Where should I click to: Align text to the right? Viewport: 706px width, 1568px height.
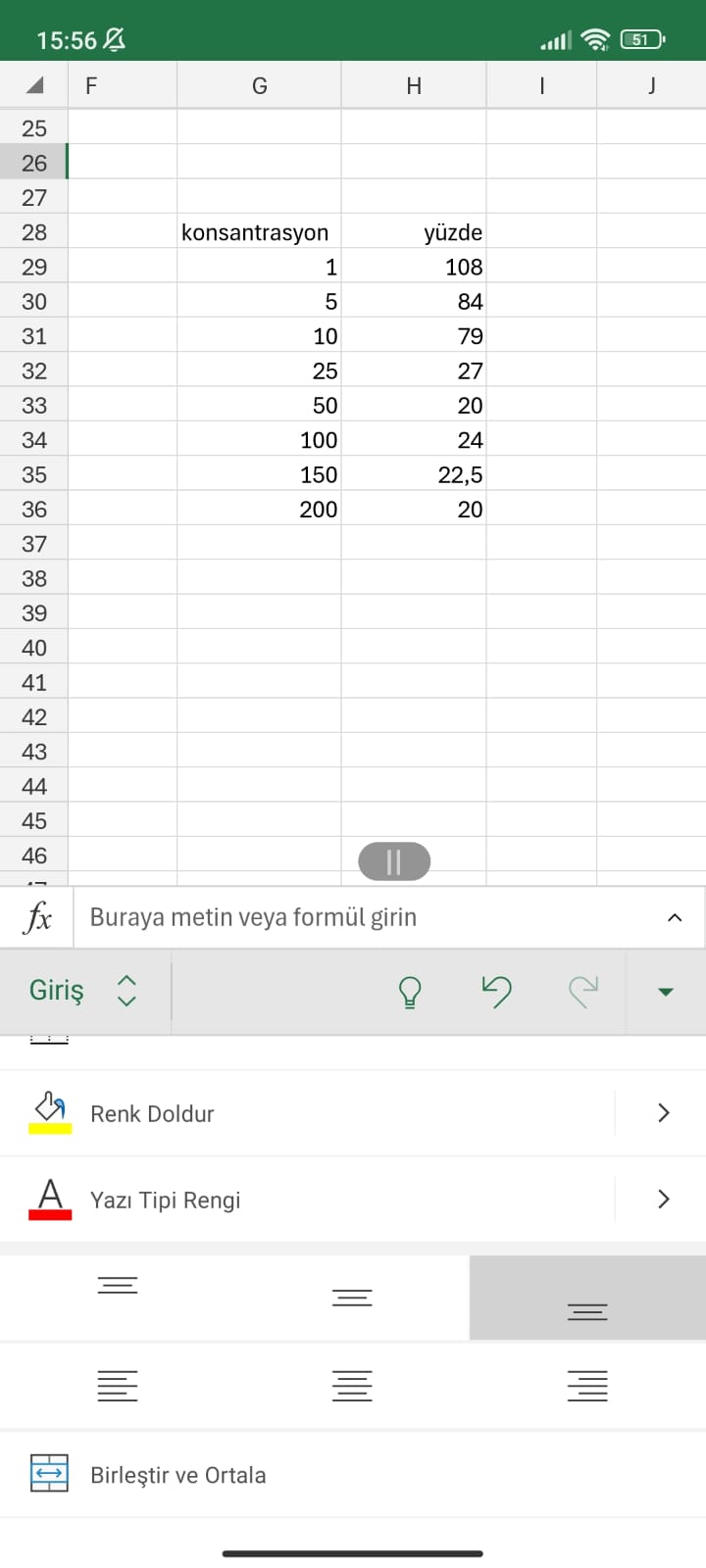point(587,1385)
